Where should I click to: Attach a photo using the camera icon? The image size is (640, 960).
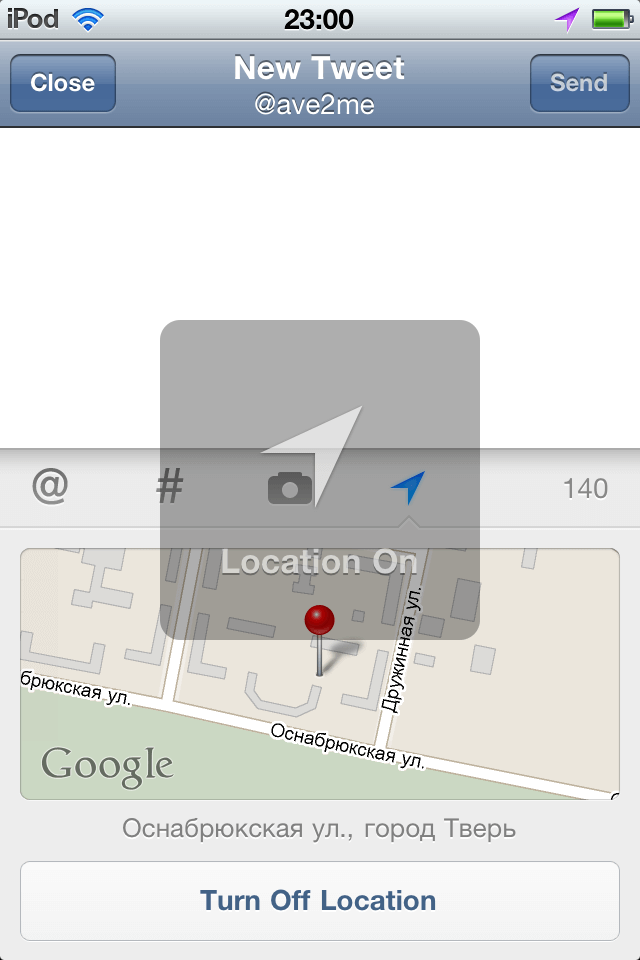click(290, 488)
